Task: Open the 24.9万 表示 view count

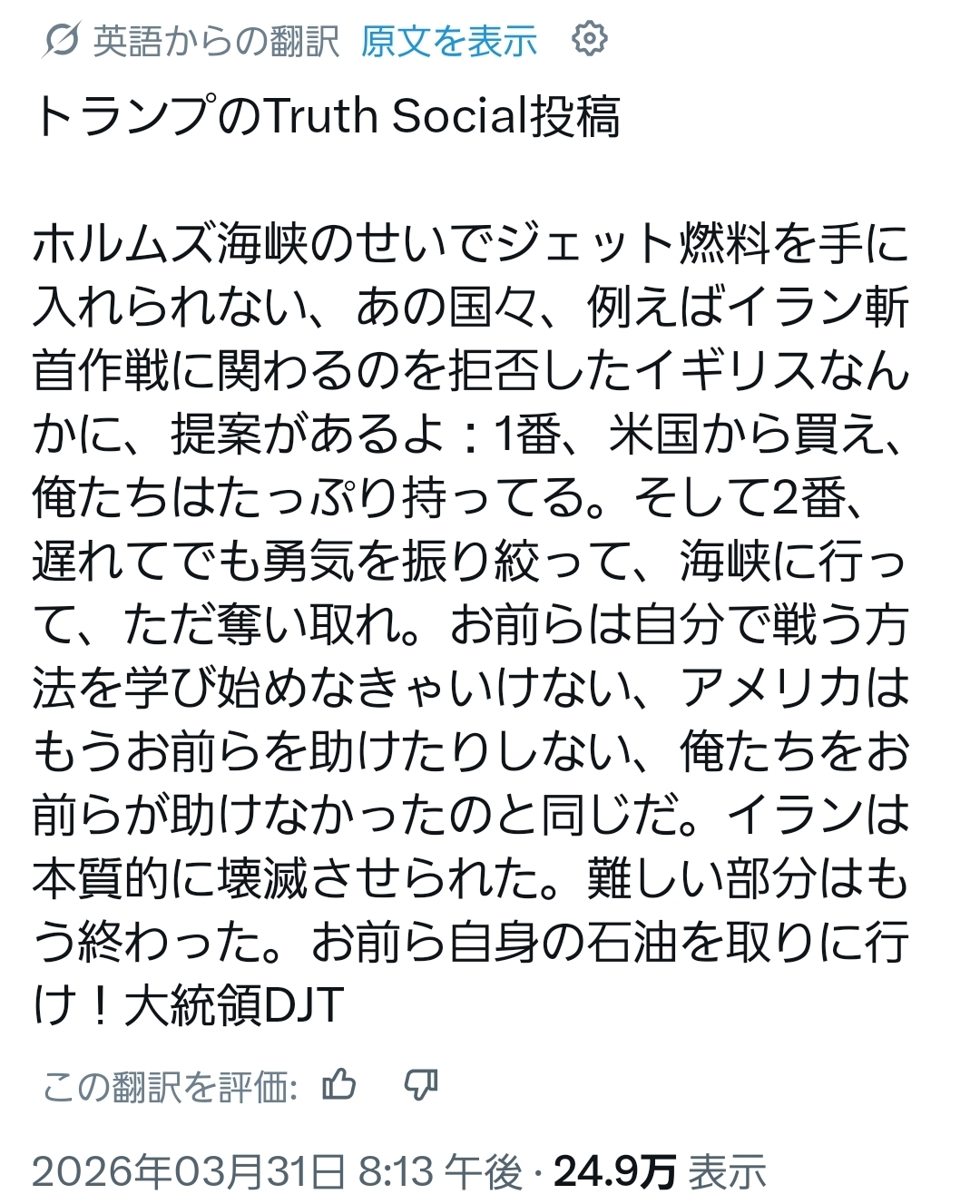Action: (x=660, y=1171)
